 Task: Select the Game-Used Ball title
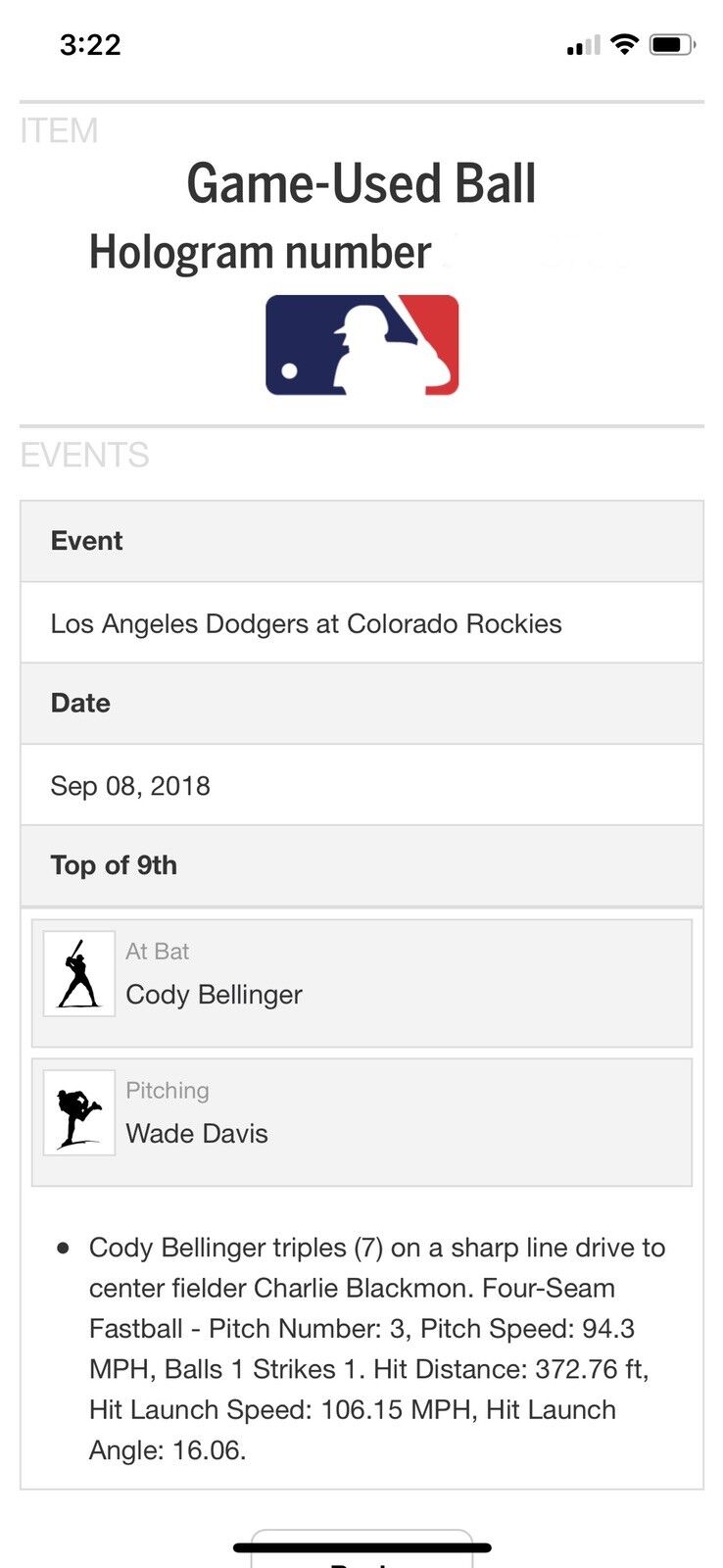[x=361, y=183]
